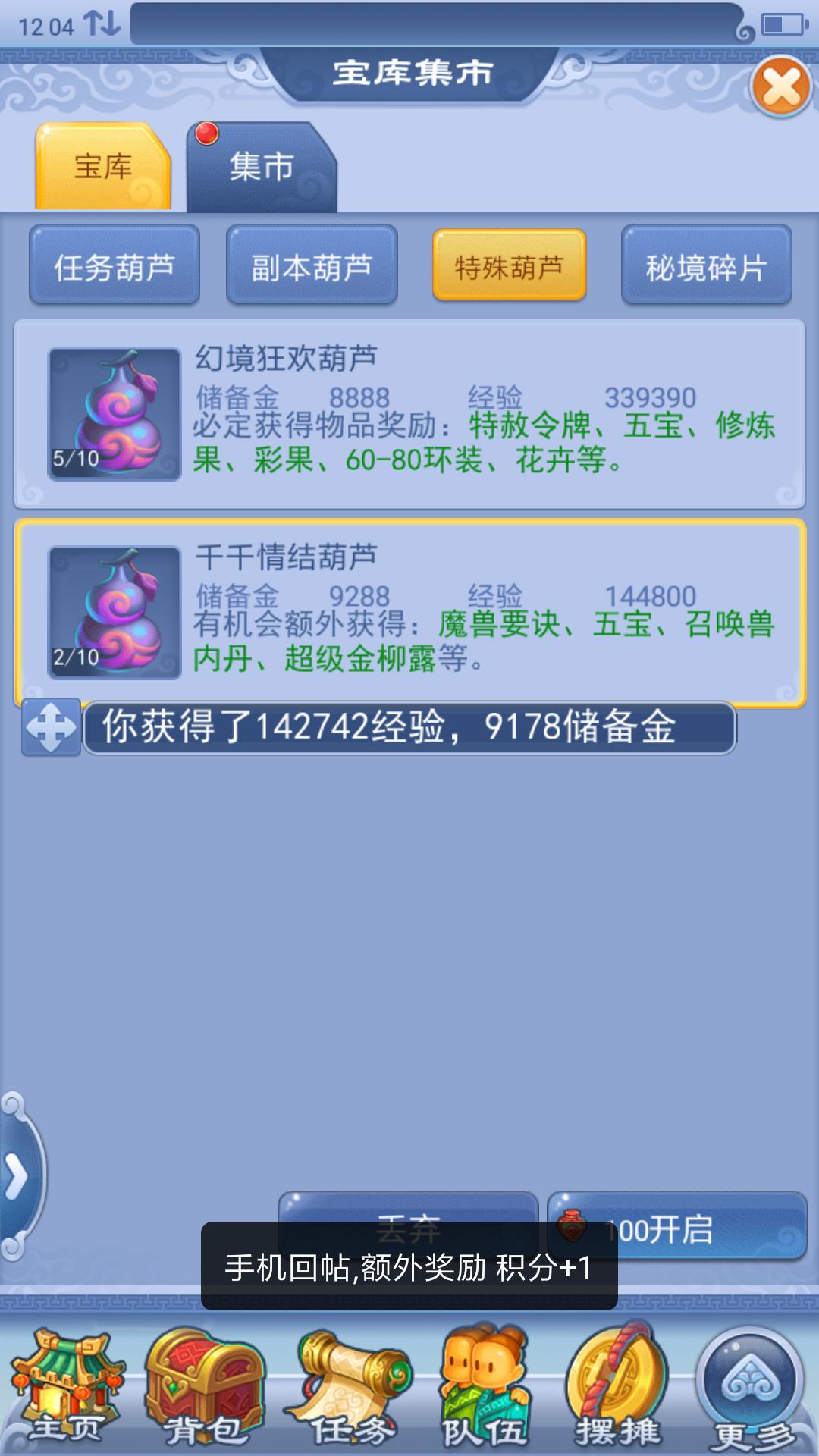Viewport: 819px width, 1456px height.
Task: Show the 副本葫芦 category
Action: tap(312, 267)
